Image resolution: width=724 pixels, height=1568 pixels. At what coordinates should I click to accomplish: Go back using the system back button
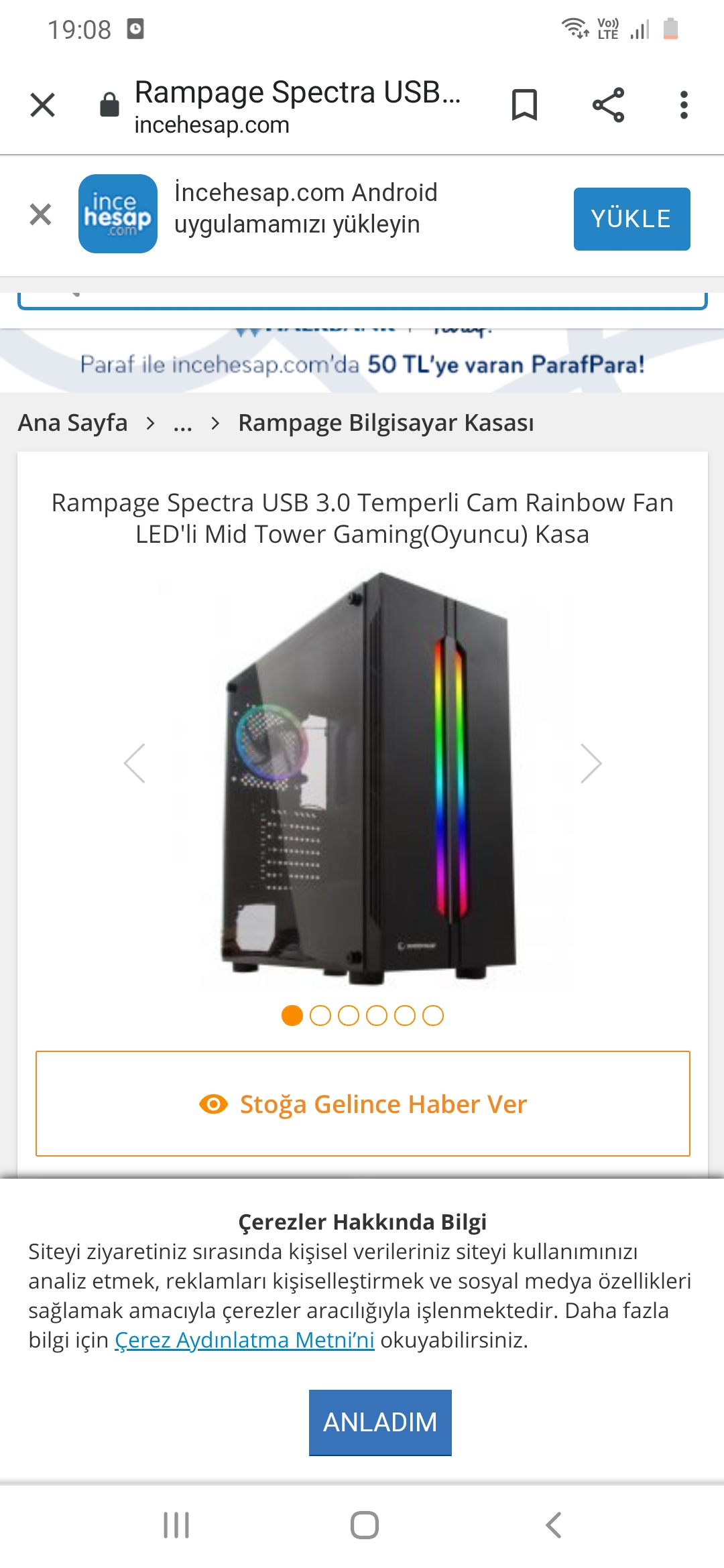point(553,1525)
